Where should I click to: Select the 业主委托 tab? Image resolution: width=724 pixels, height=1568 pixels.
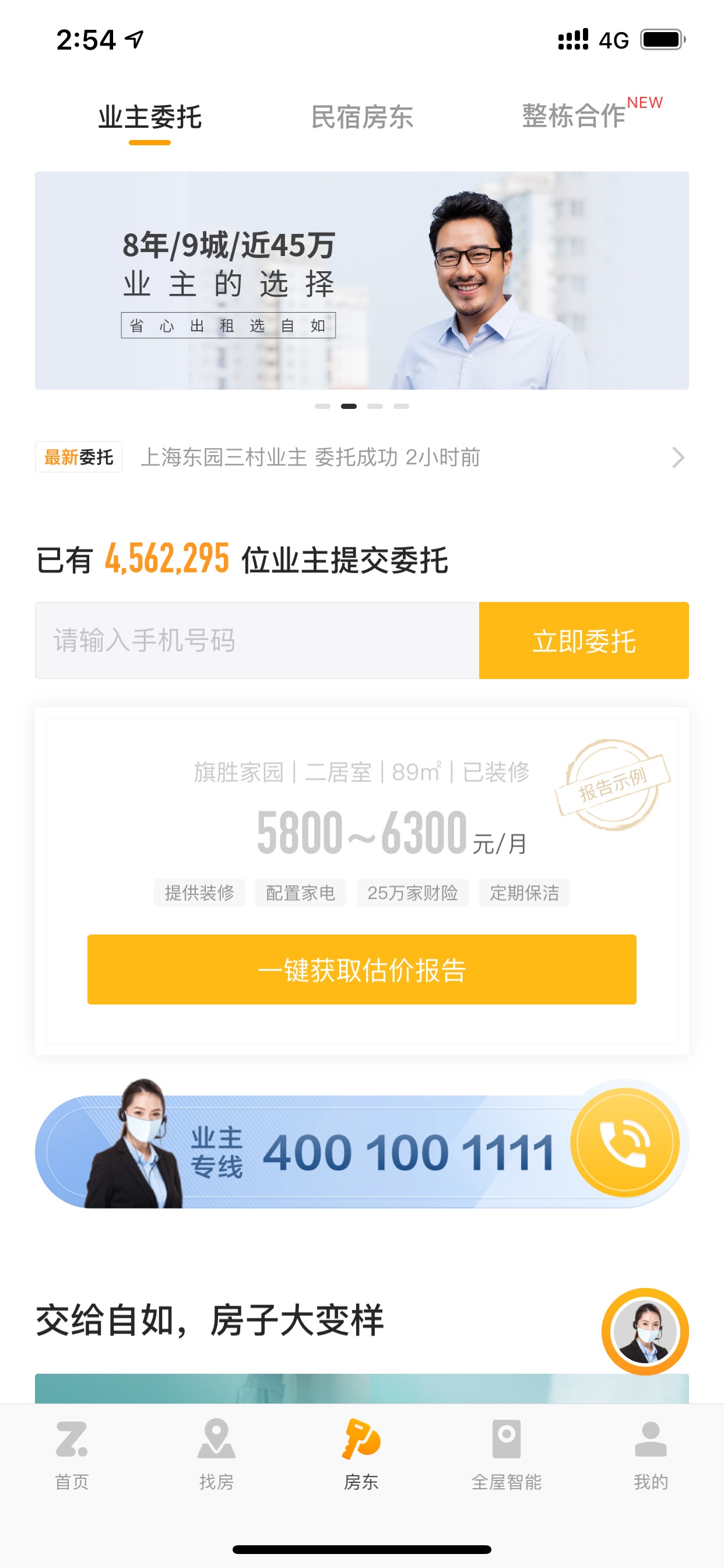(150, 117)
